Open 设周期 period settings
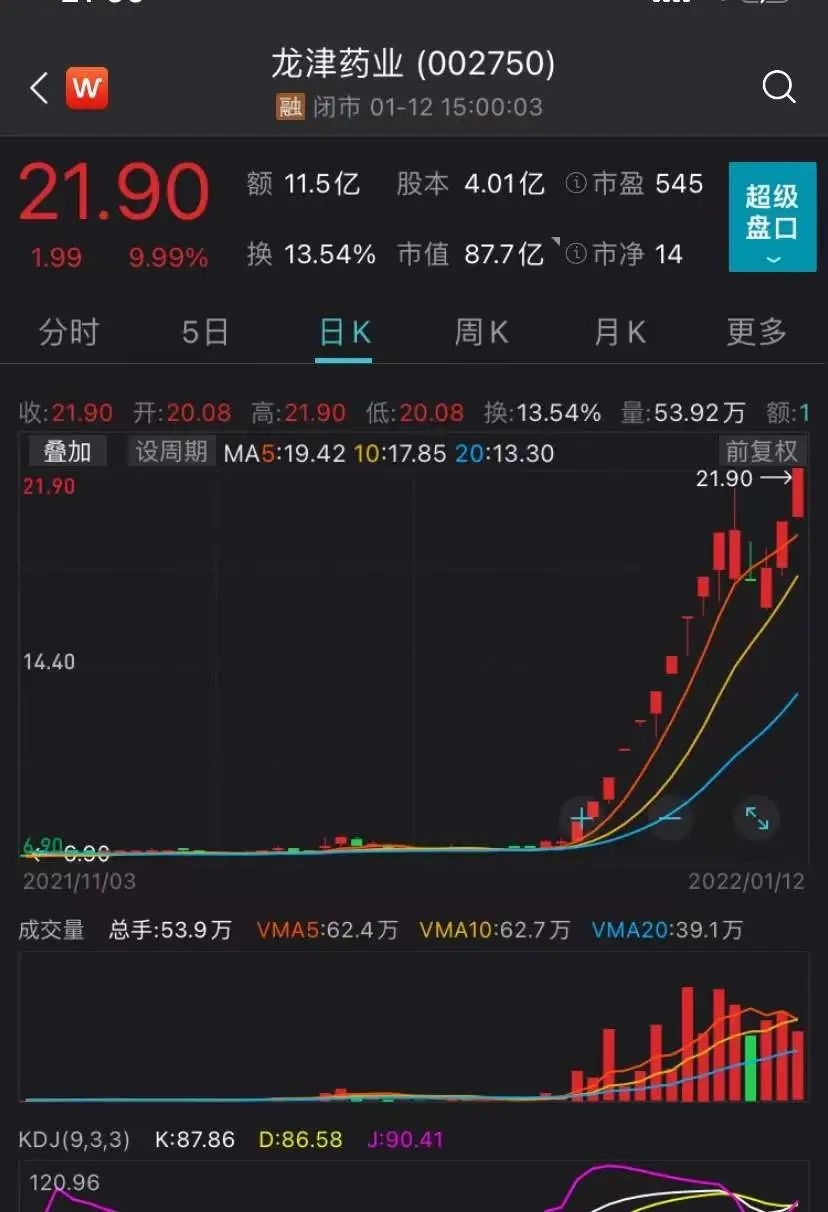 pos(171,452)
